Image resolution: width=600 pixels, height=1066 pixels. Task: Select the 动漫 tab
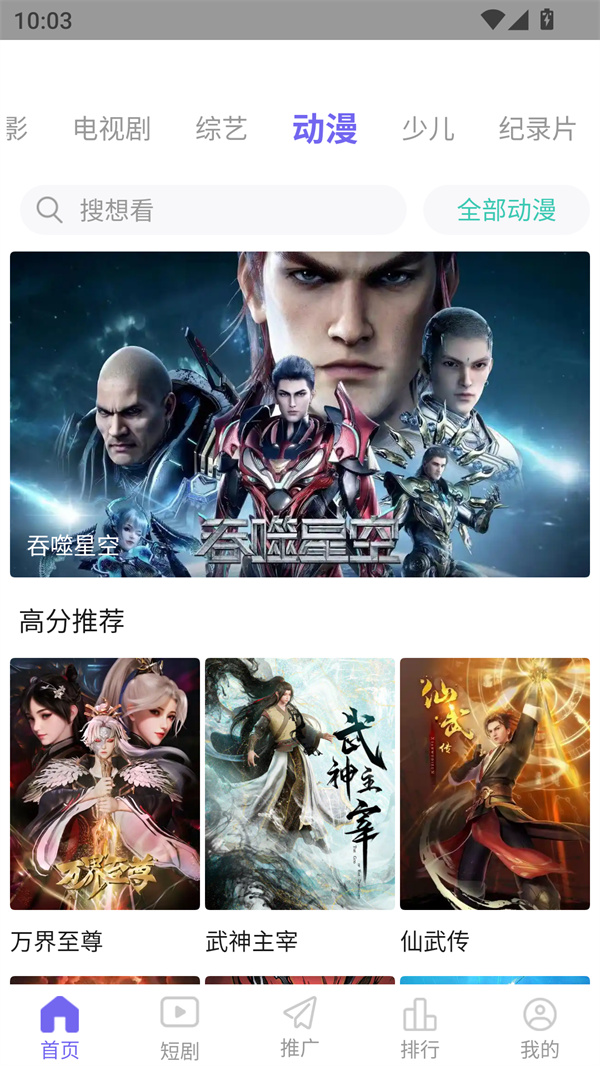(x=325, y=129)
